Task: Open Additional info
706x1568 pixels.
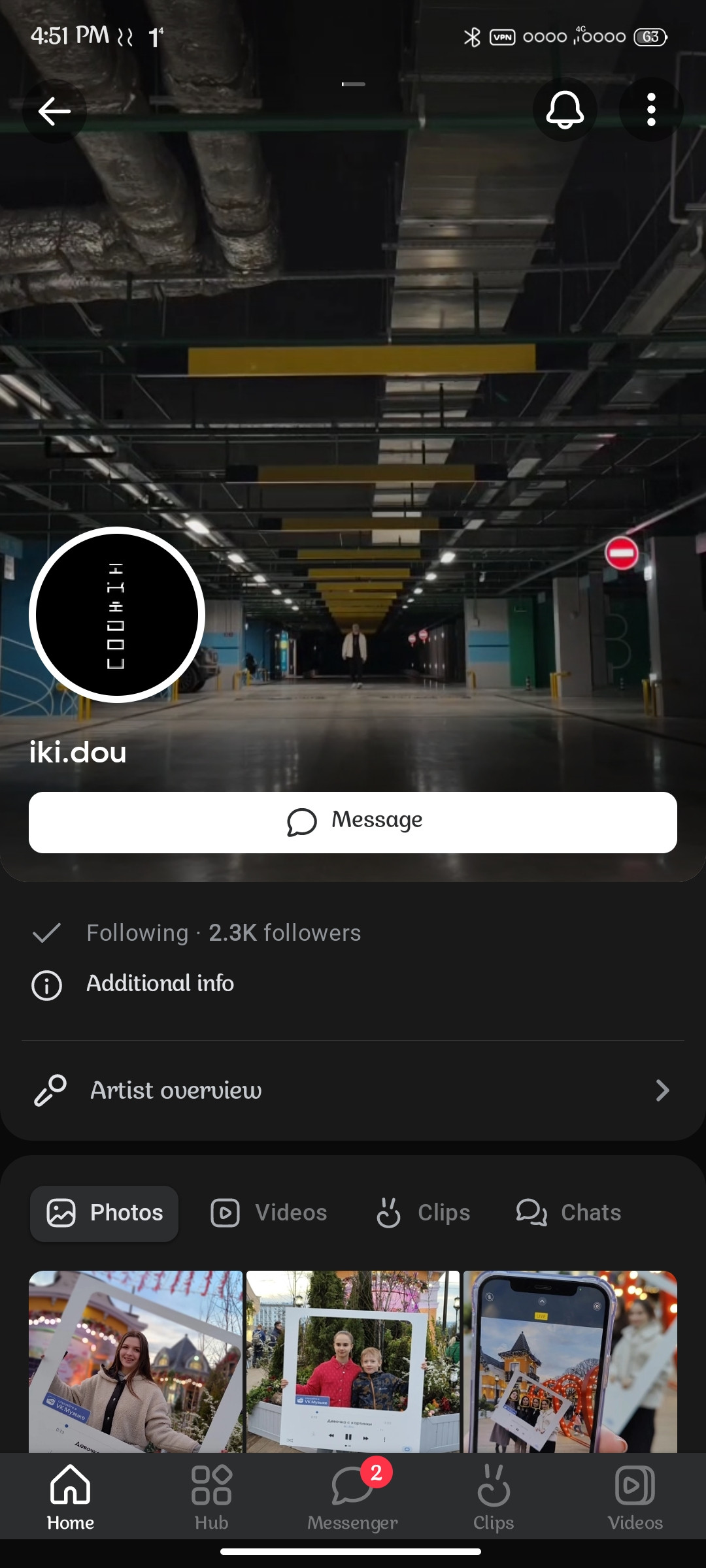Action: (160, 983)
